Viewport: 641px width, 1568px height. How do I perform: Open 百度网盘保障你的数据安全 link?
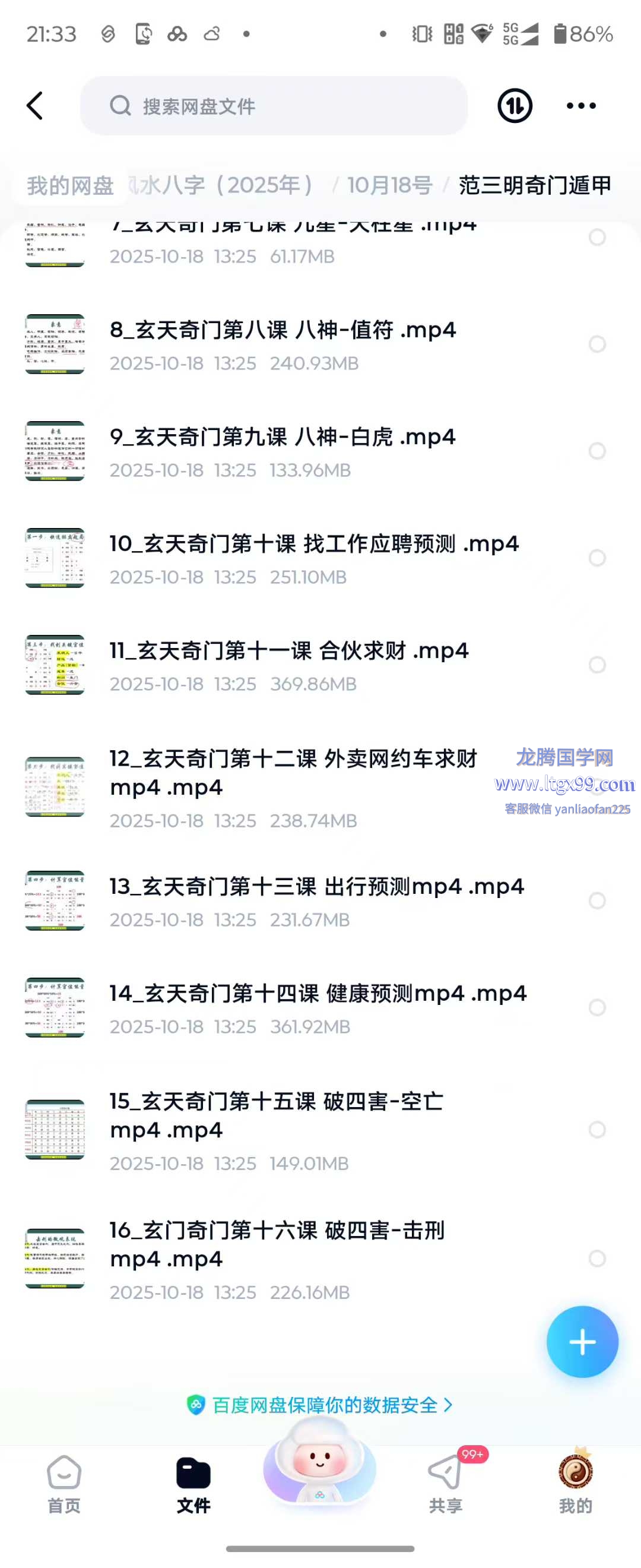click(x=320, y=1405)
